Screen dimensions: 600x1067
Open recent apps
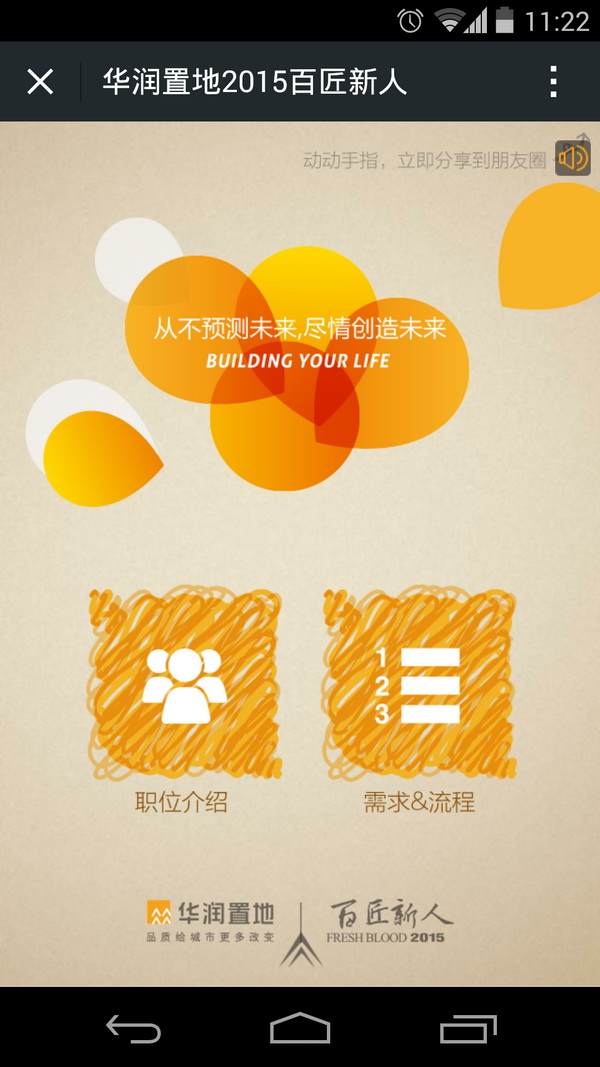pos(467,1028)
